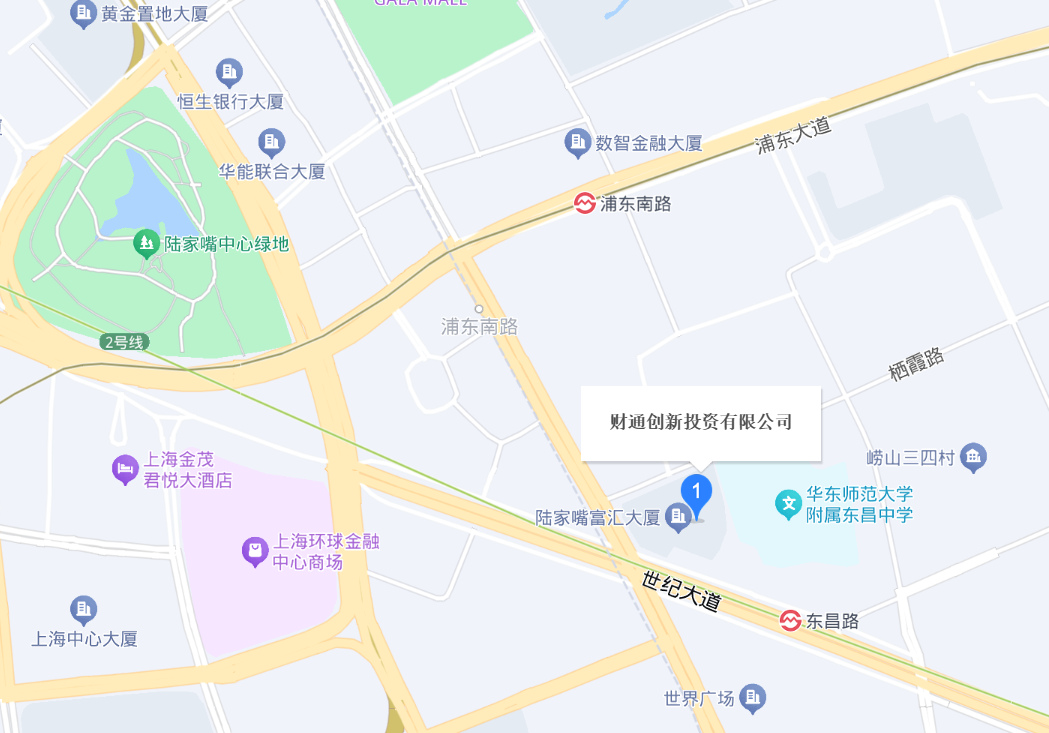This screenshot has height=733, width=1049.
Task: Select the 崂山三四村 residential marker
Action: pos(973,458)
